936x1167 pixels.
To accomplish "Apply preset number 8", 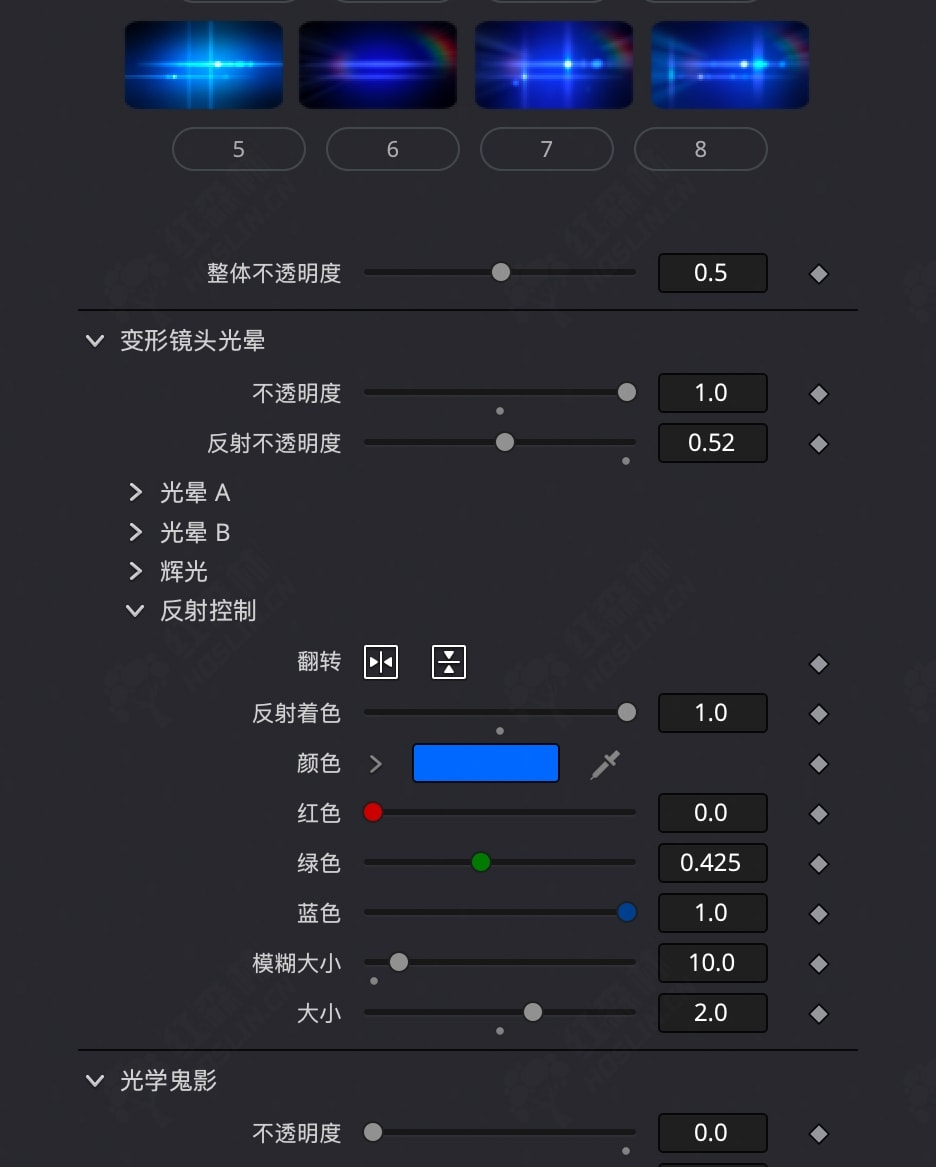I will click(x=700, y=149).
